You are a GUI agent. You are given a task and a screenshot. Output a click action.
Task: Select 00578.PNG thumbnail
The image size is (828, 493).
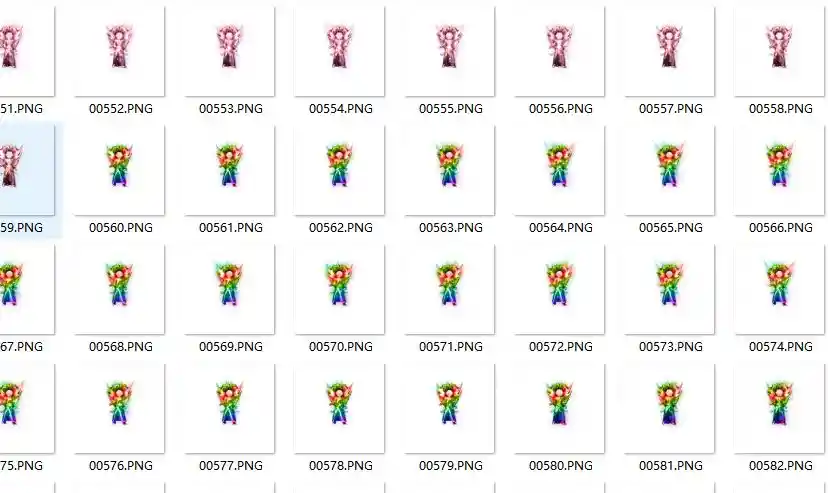[x=340, y=405]
